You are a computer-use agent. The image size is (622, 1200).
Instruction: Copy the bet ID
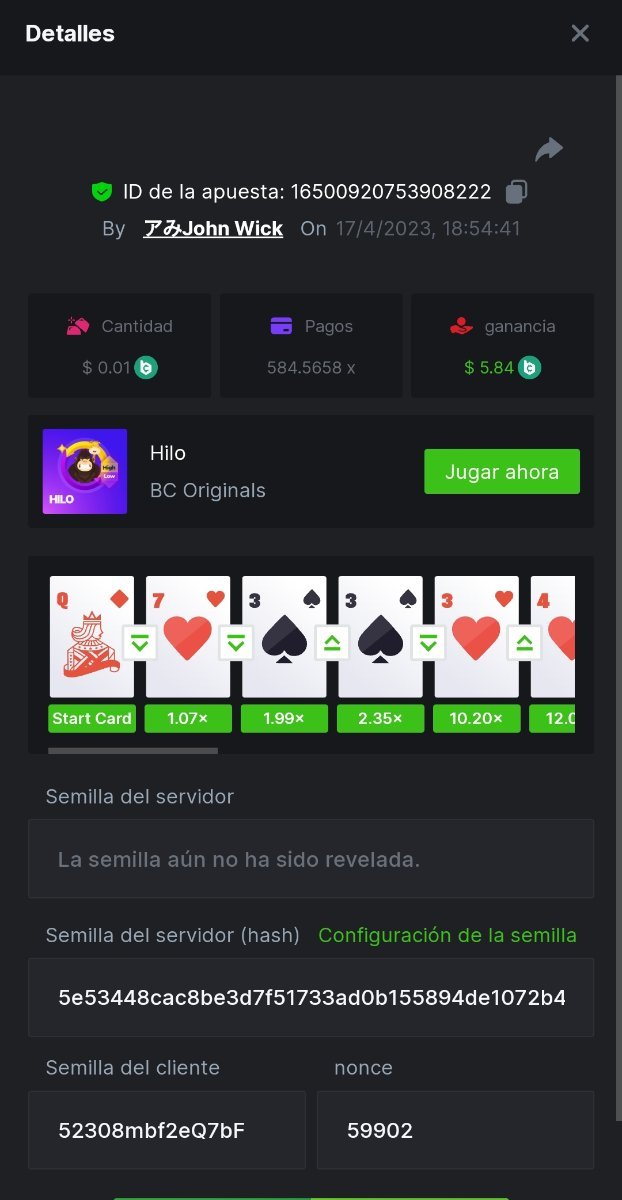tap(516, 191)
